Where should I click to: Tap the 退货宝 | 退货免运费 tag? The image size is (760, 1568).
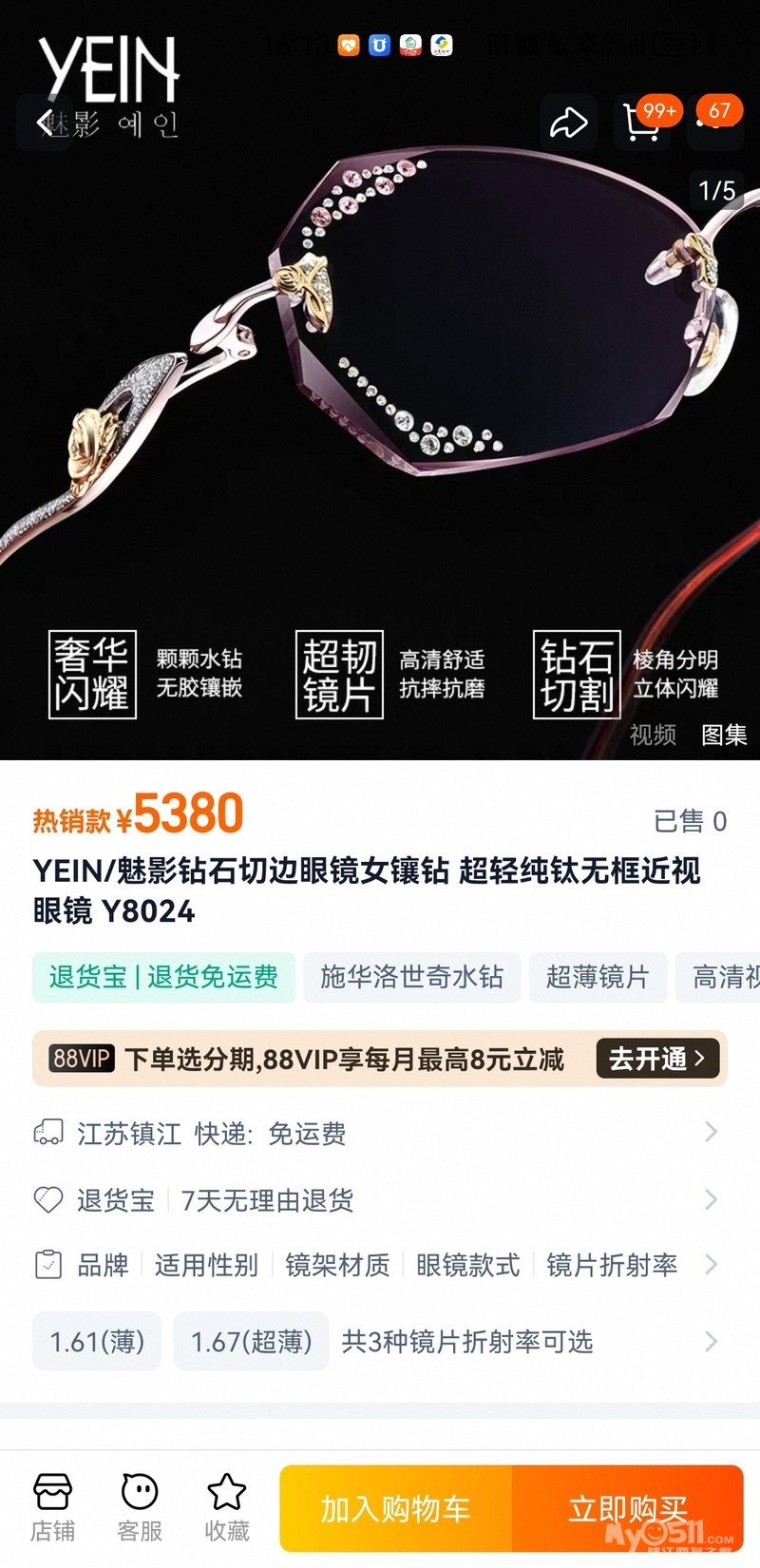pyautogui.click(x=163, y=977)
